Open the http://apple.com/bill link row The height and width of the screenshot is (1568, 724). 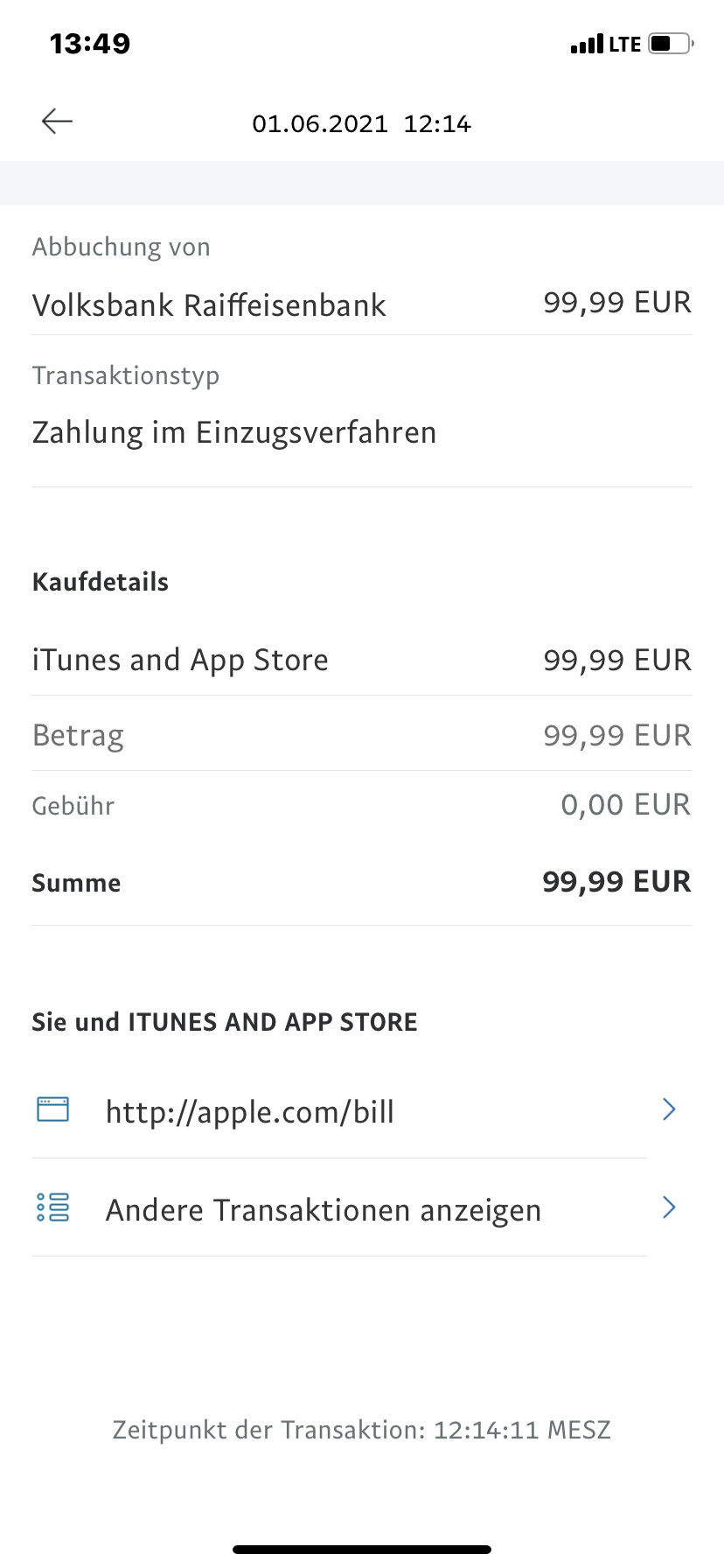pyautogui.click(x=350, y=1111)
